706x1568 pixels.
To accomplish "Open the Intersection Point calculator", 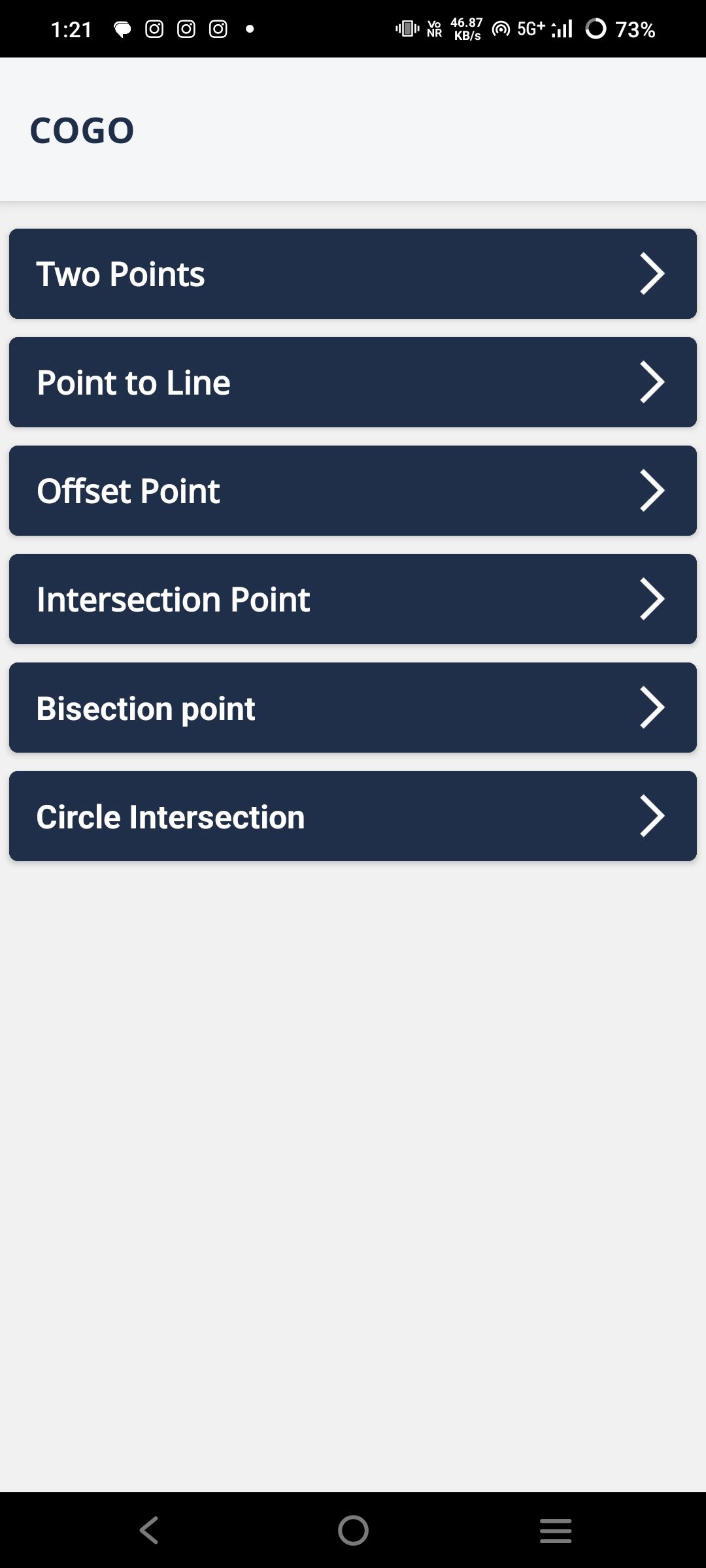I will pyautogui.click(x=353, y=599).
